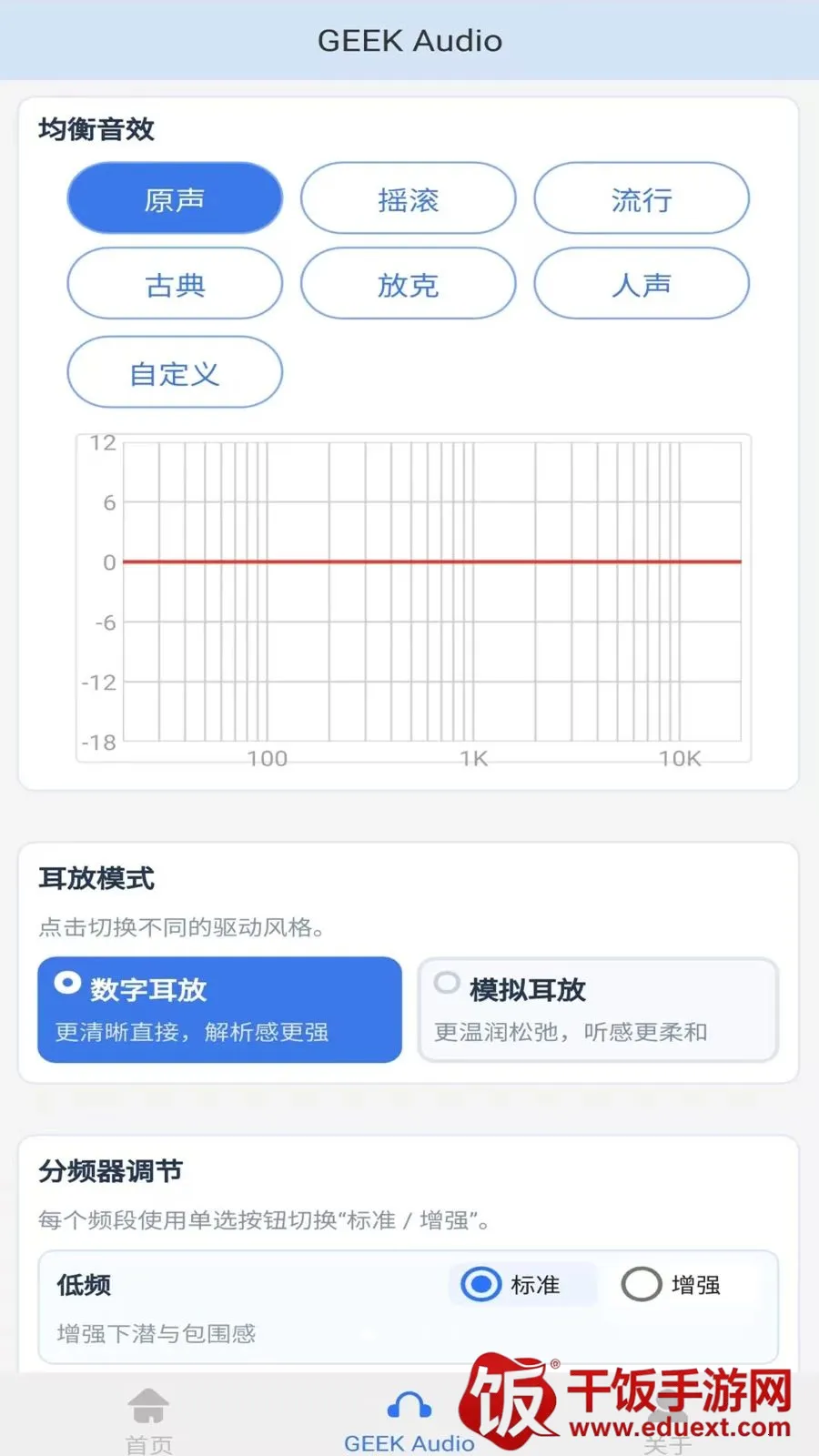Switch to 模拟耳放 amp mode
Viewport: 819px width, 1456px height.
coord(598,1009)
